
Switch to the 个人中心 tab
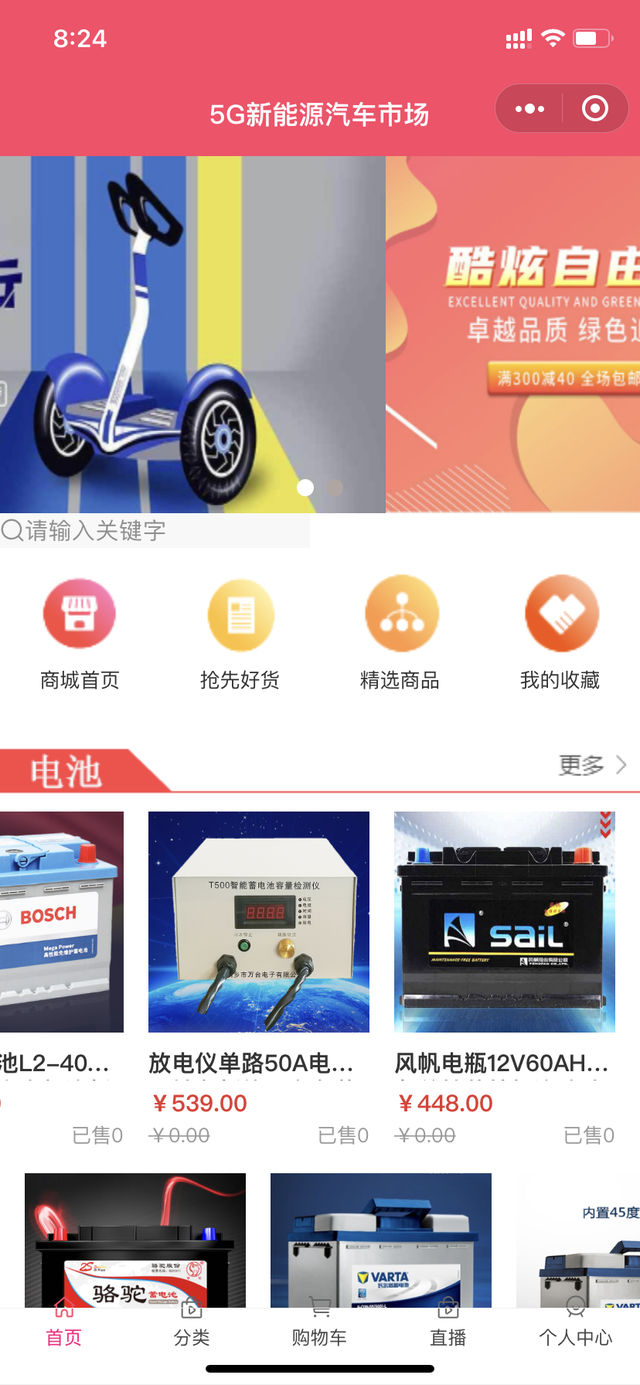point(575,1324)
